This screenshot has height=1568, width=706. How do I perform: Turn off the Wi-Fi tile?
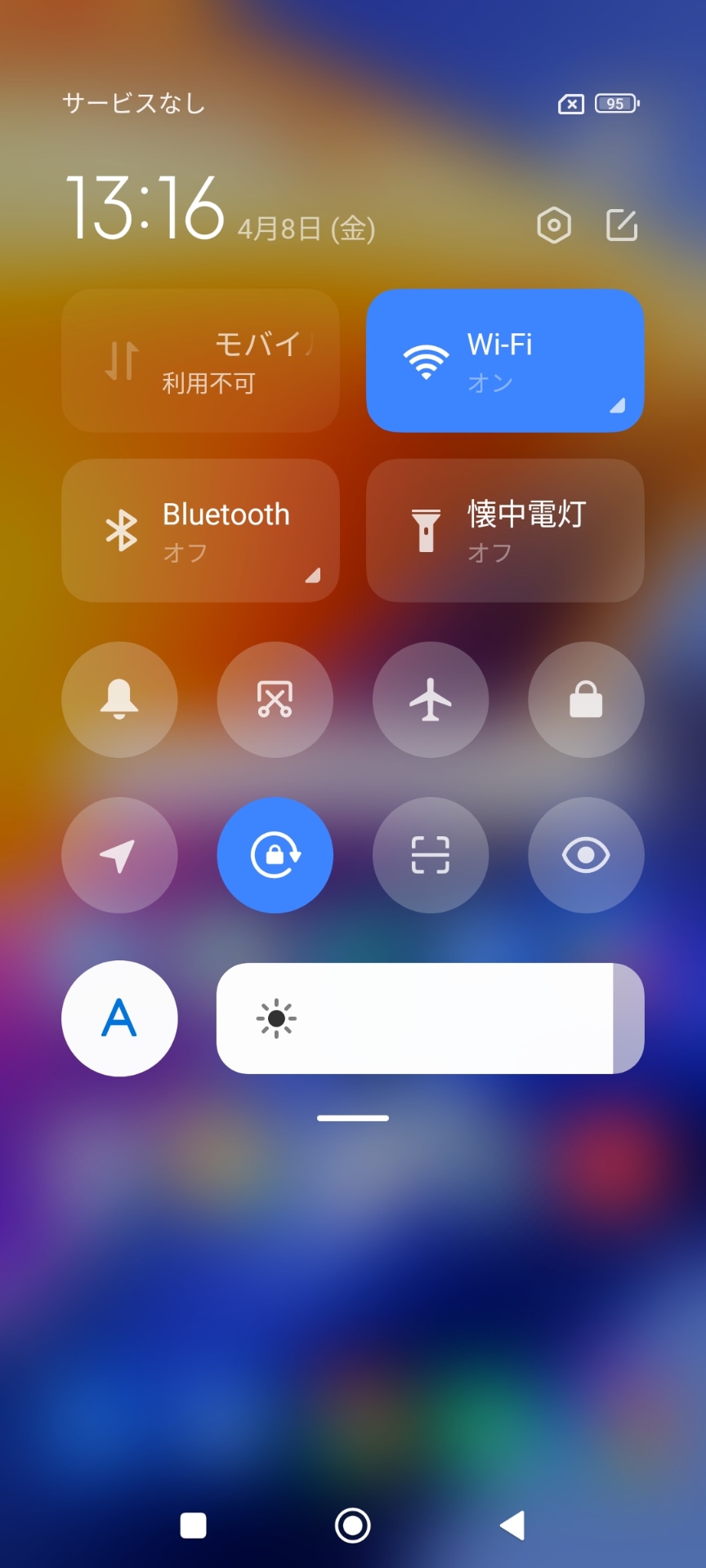tap(504, 360)
